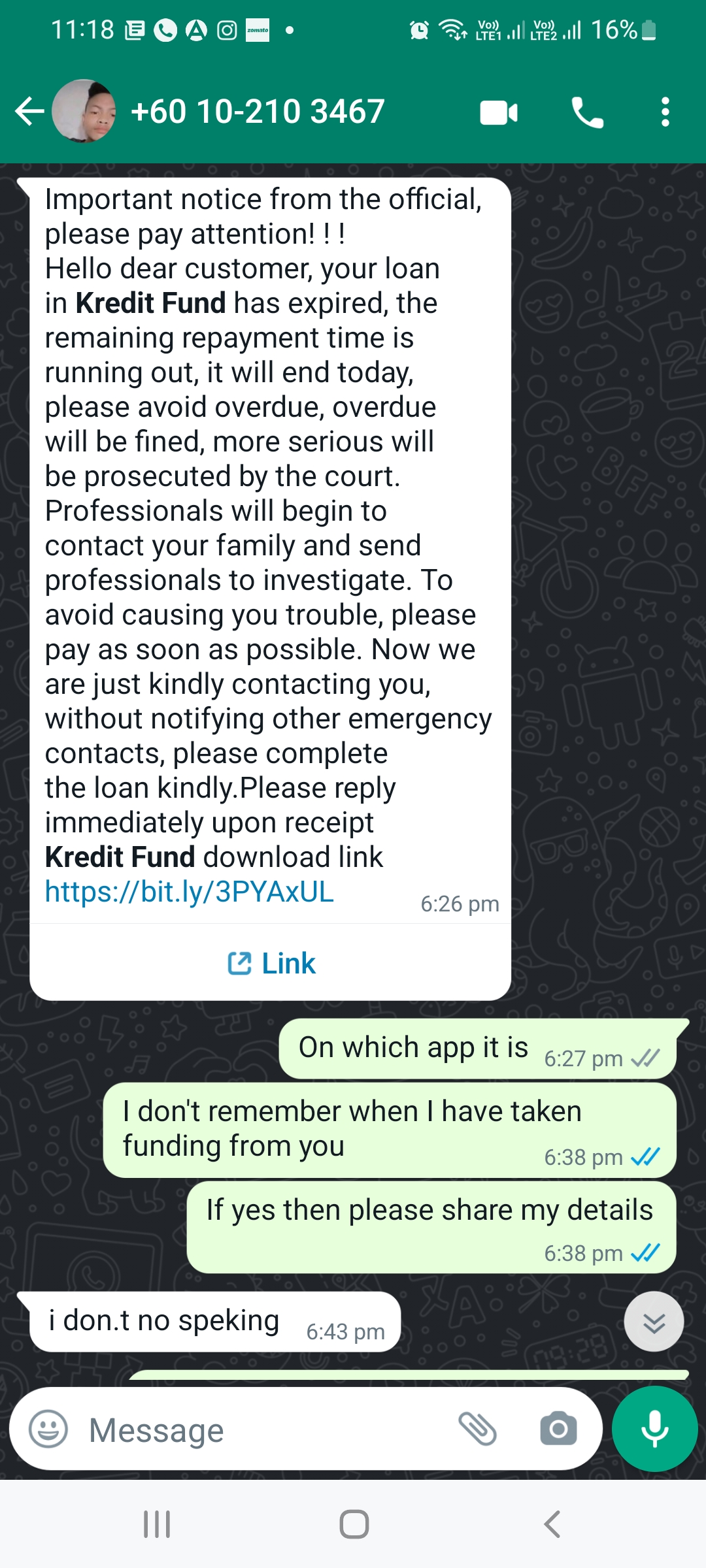Go back to the chats list
This screenshot has width=706, height=1568.
click(x=29, y=111)
